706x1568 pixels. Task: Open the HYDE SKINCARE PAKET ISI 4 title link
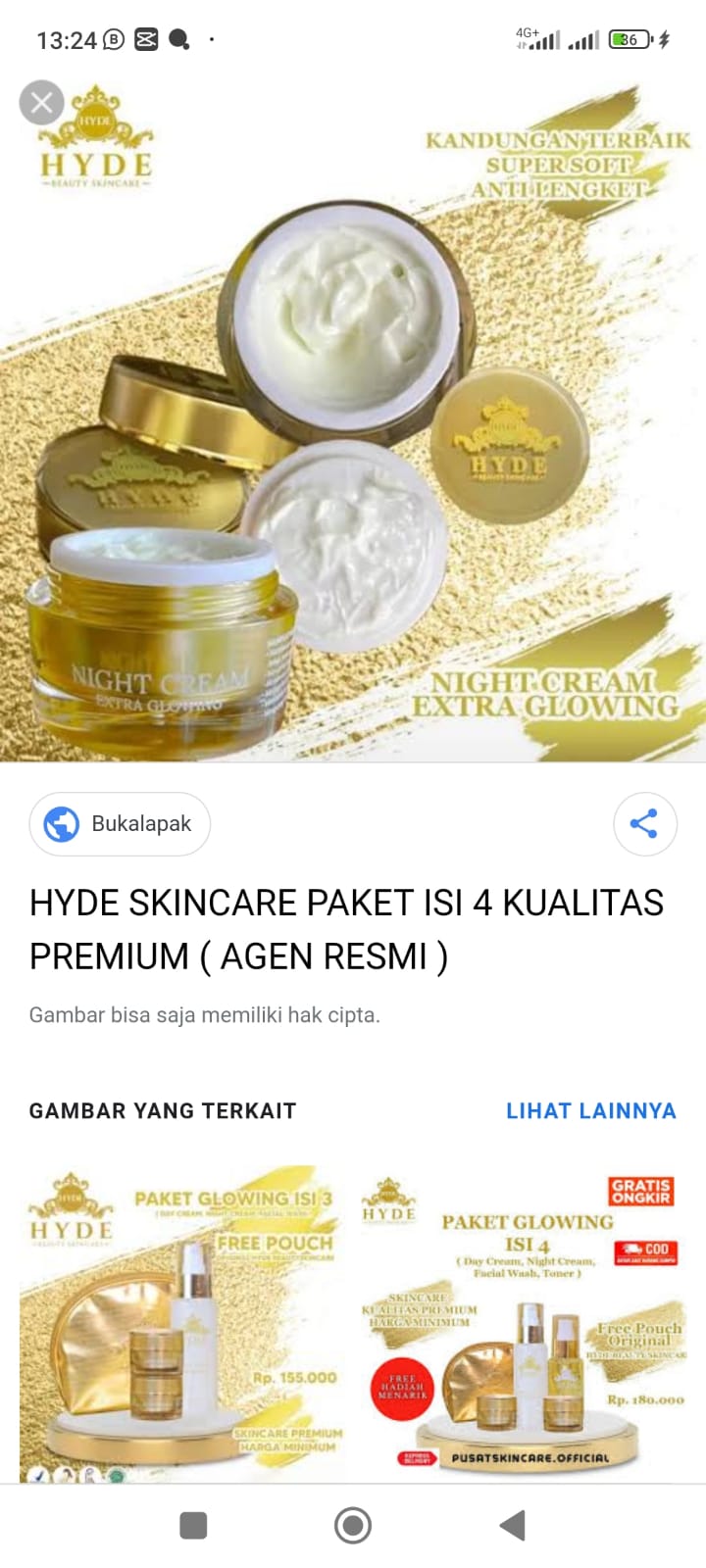tap(347, 929)
